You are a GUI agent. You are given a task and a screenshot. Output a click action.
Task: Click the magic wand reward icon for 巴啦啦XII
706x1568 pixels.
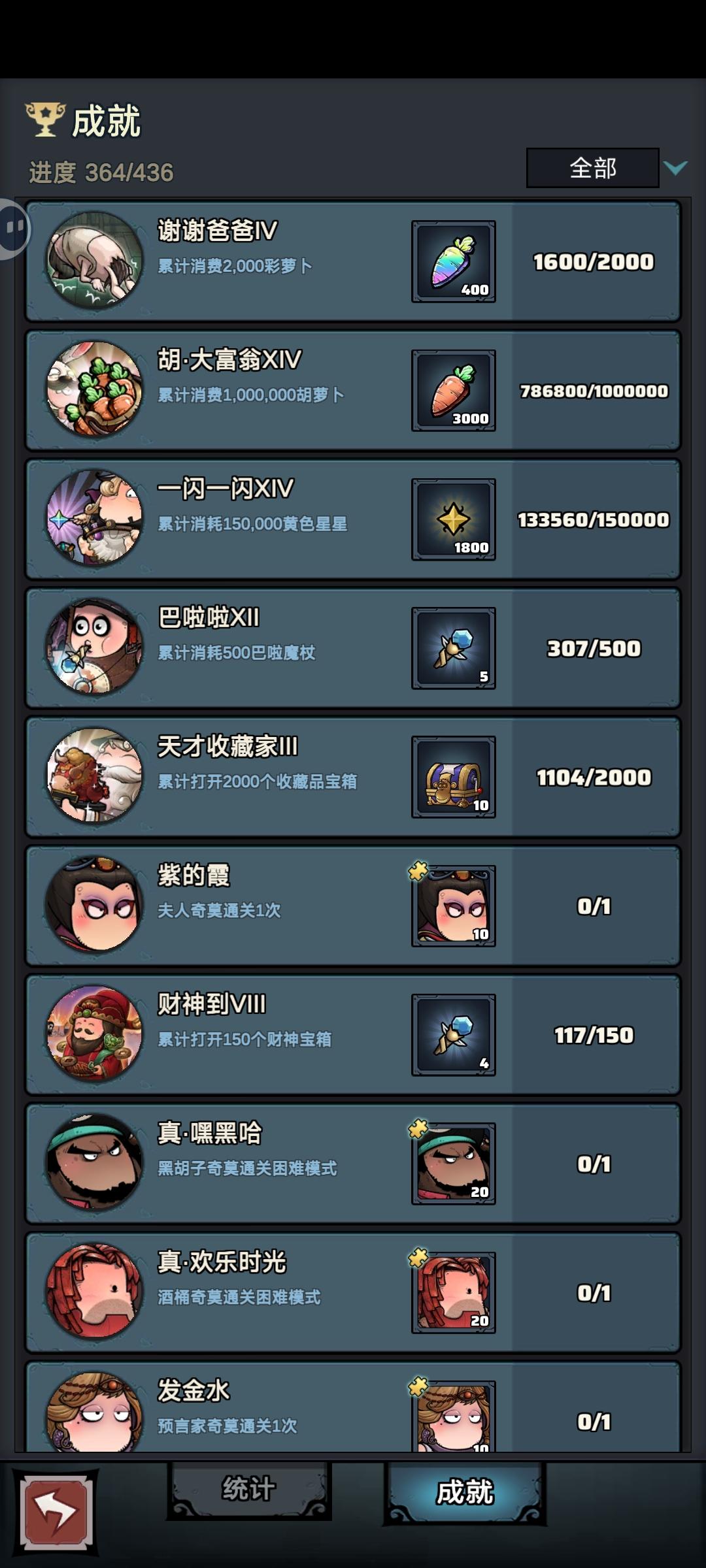[454, 647]
